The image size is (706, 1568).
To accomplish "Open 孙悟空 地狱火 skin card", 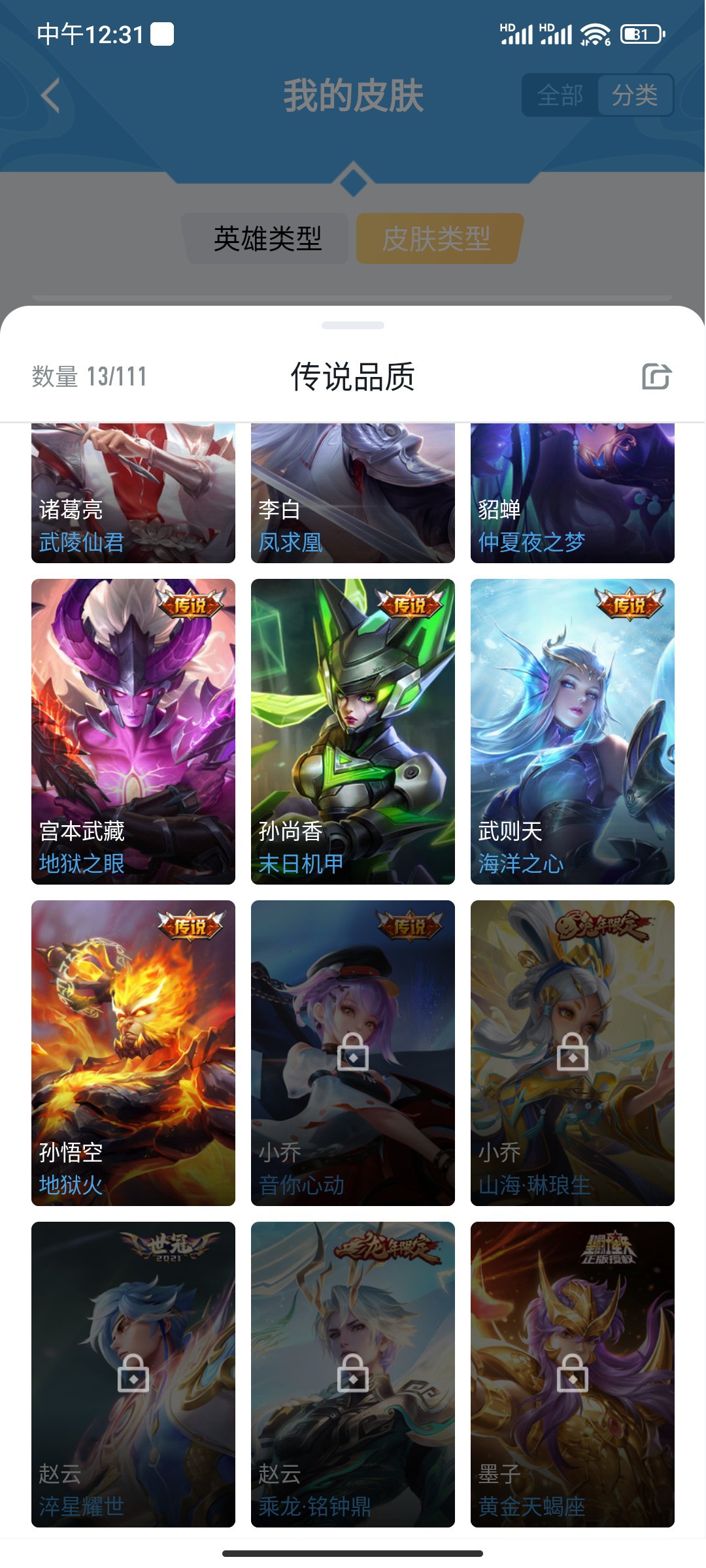I will point(133,1053).
